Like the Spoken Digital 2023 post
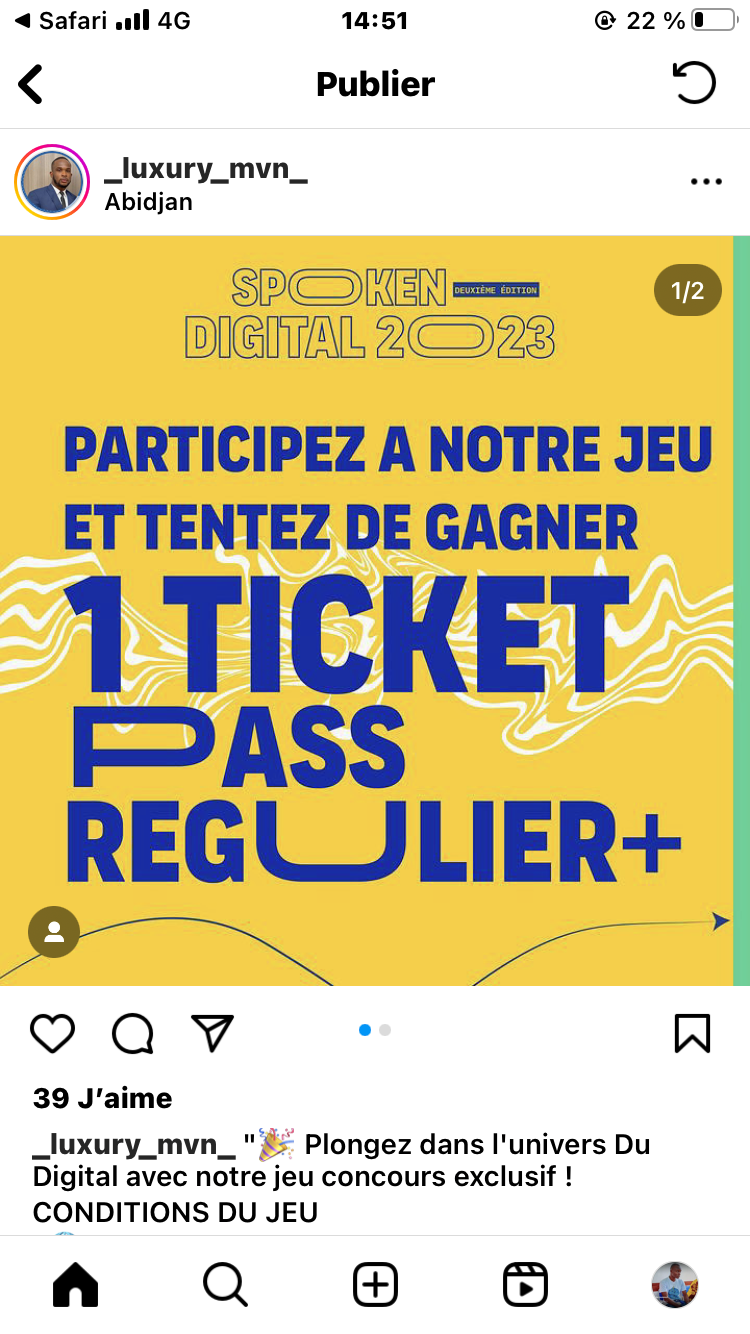Image resolution: width=750 pixels, height=1334 pixels. 52,1033
